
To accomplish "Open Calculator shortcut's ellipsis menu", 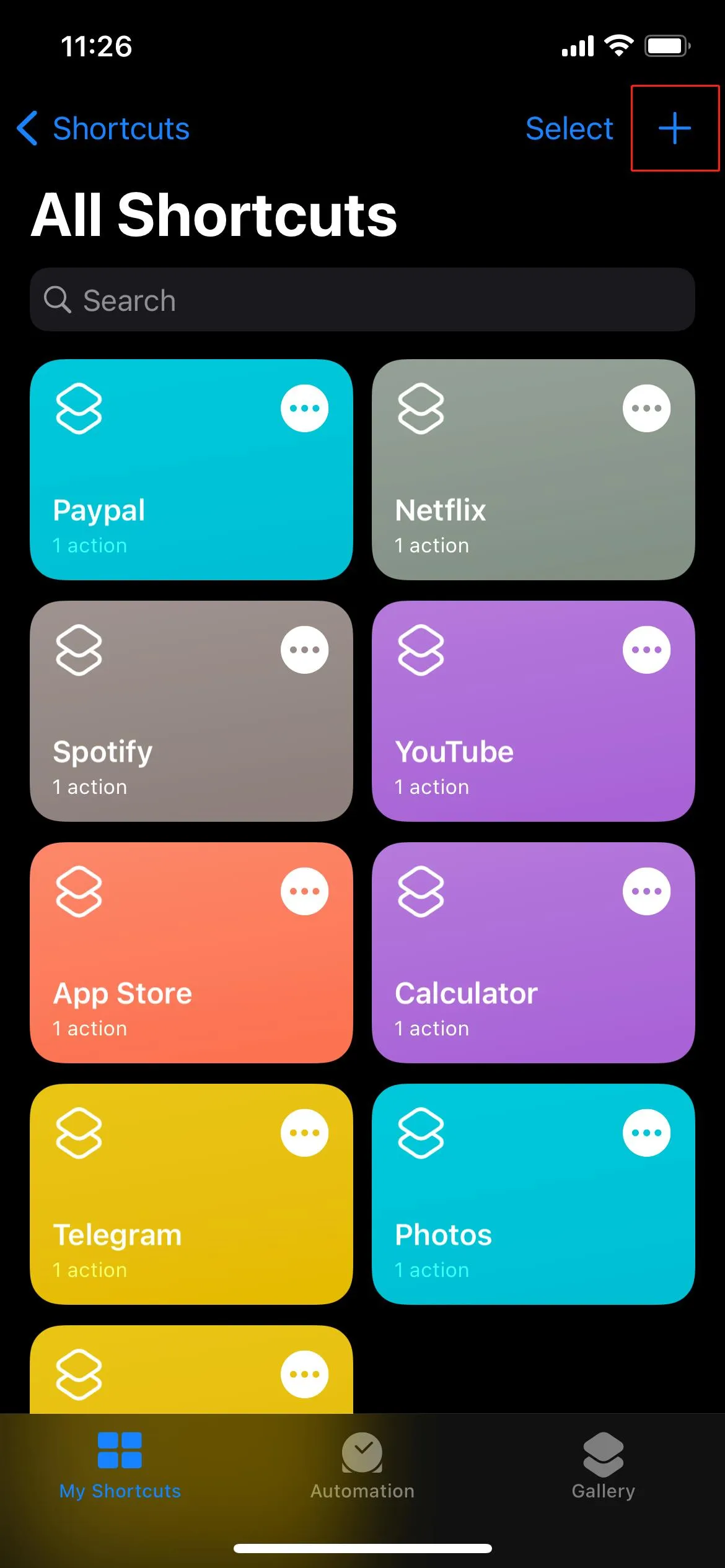I will click(x=646, y=891).
